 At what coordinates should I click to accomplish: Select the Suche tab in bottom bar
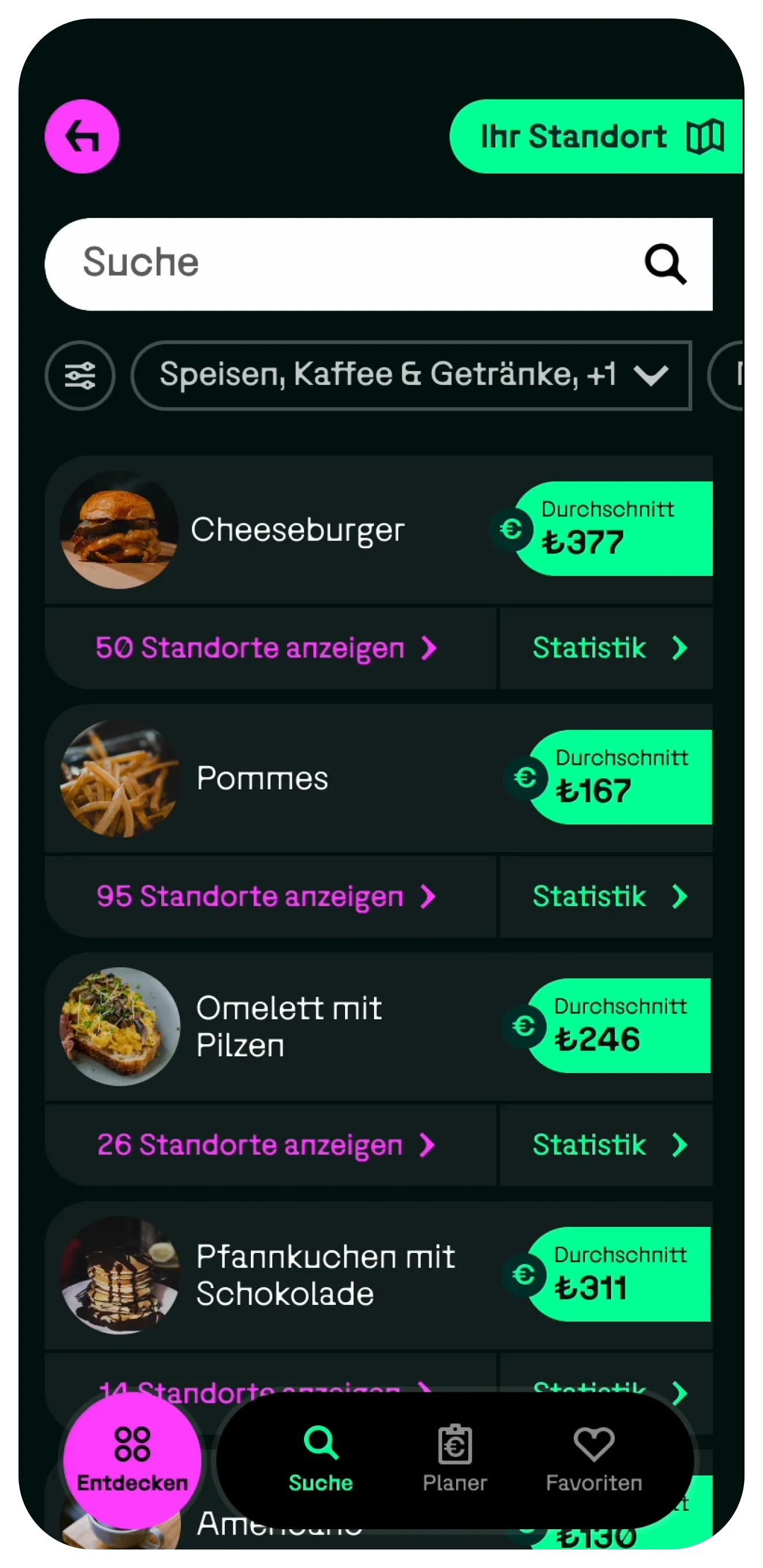click(321, 1461)
